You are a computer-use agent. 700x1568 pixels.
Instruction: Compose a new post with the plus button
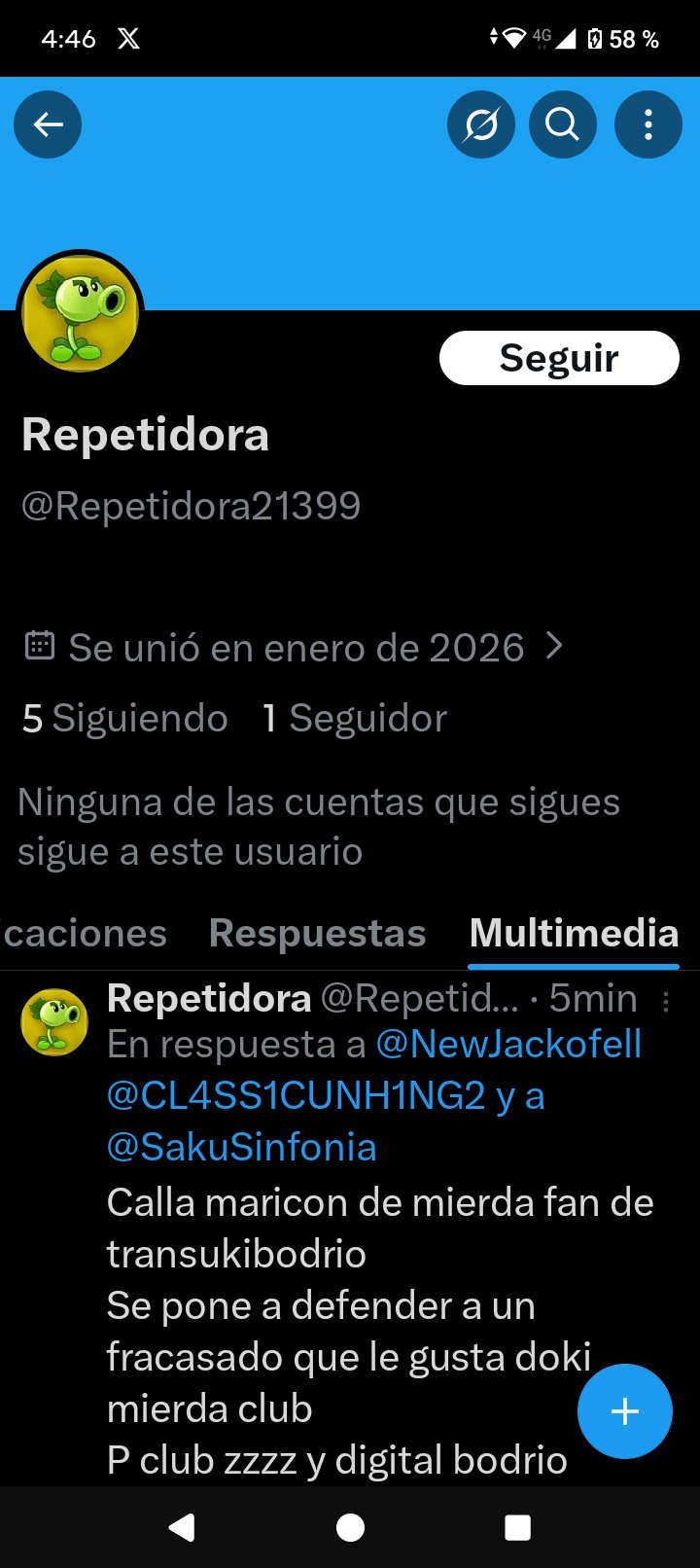pyautogui.click(x=624, y=1411)
